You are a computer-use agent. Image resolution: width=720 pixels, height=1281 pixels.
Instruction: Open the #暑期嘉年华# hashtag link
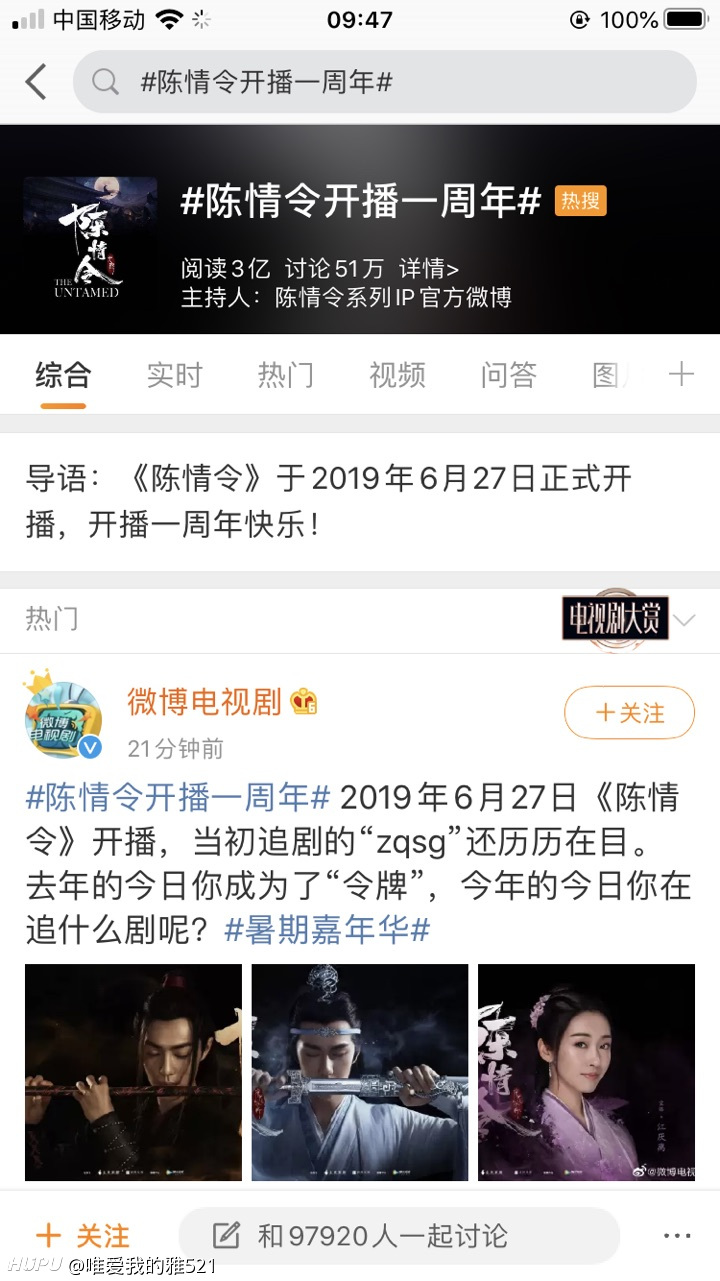(x=327, y=930)
